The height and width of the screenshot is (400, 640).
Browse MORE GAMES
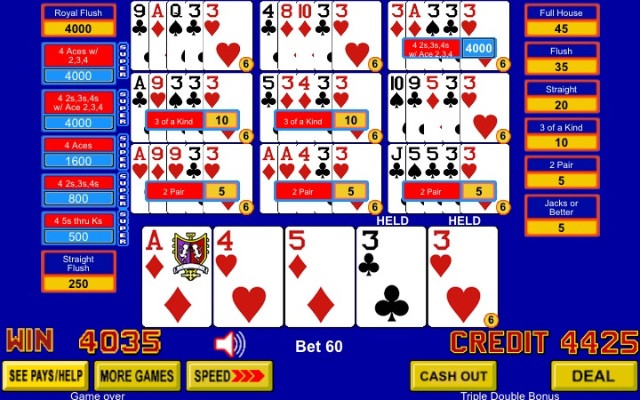137,376
